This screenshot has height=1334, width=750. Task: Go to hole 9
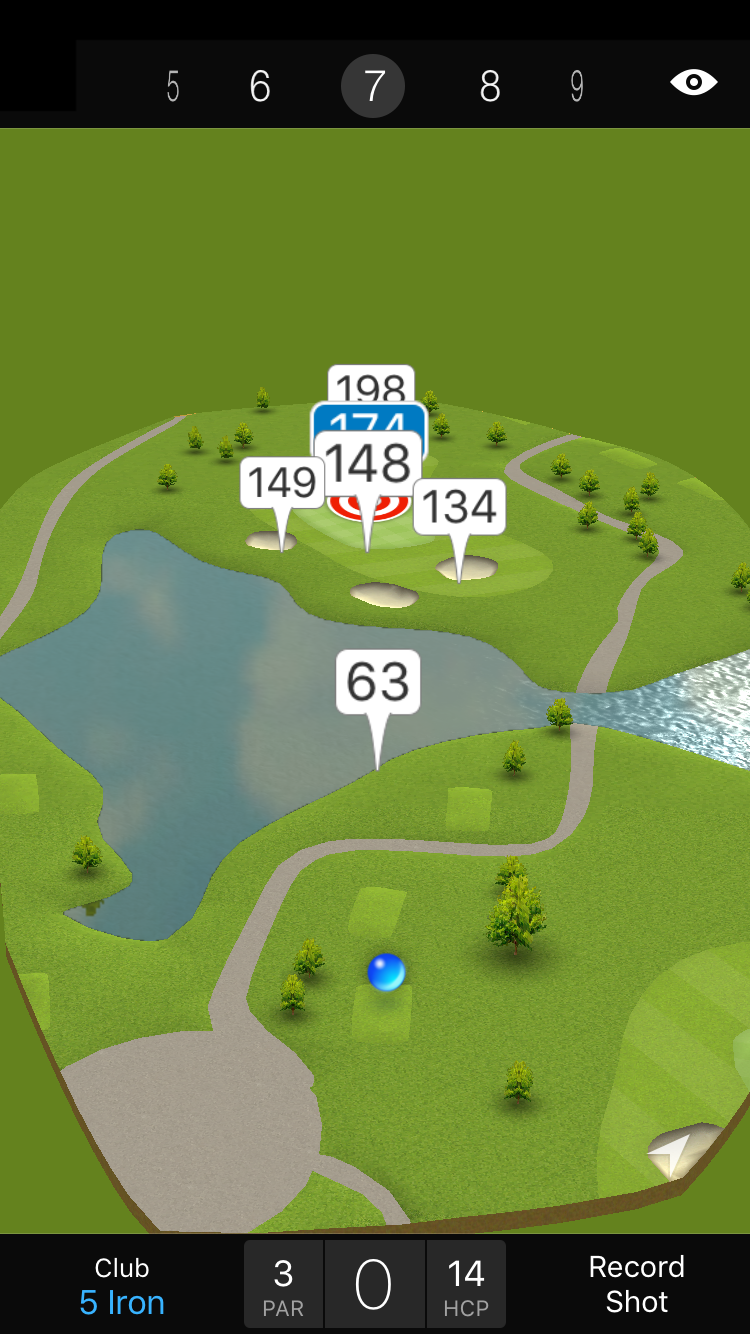point(577,87)
